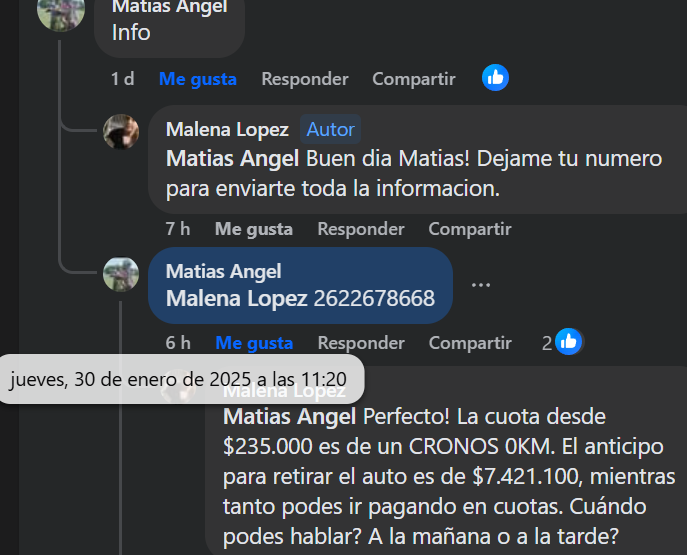The height and width of the screenshot is (555, 687).
Task: Open Malena Lopez's profile name on the Autor reply
Action: 227,130
